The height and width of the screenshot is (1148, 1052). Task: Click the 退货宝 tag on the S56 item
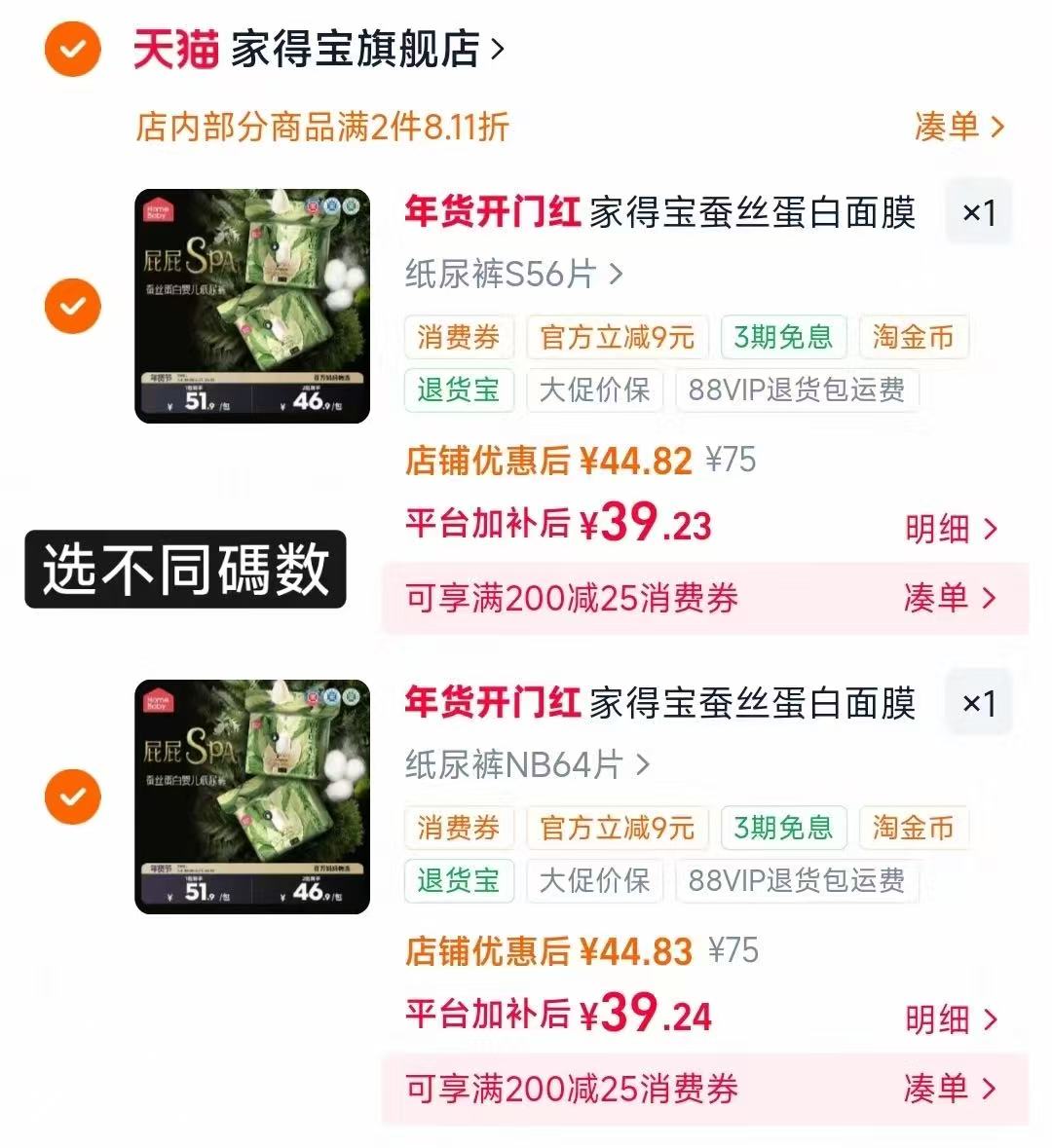[x=459, y=390]
